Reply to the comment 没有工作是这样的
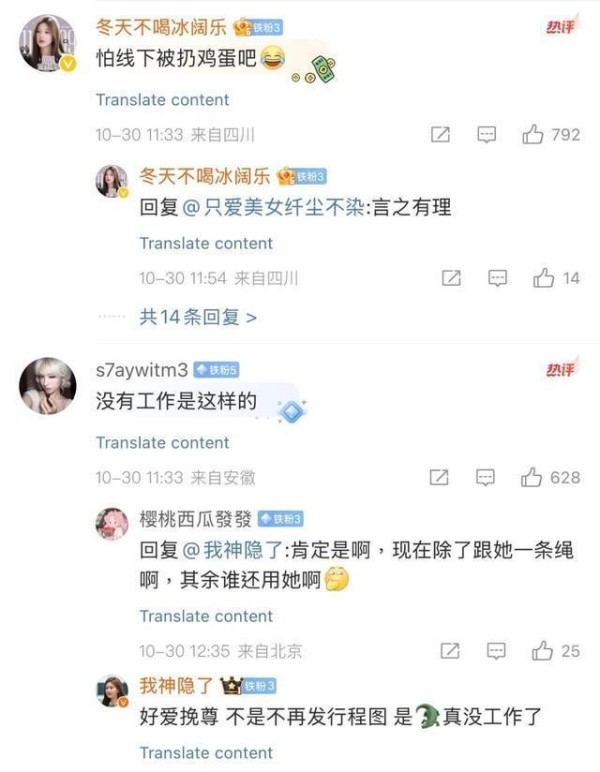This screenshot has width=600, height=772. click(487, 478)
